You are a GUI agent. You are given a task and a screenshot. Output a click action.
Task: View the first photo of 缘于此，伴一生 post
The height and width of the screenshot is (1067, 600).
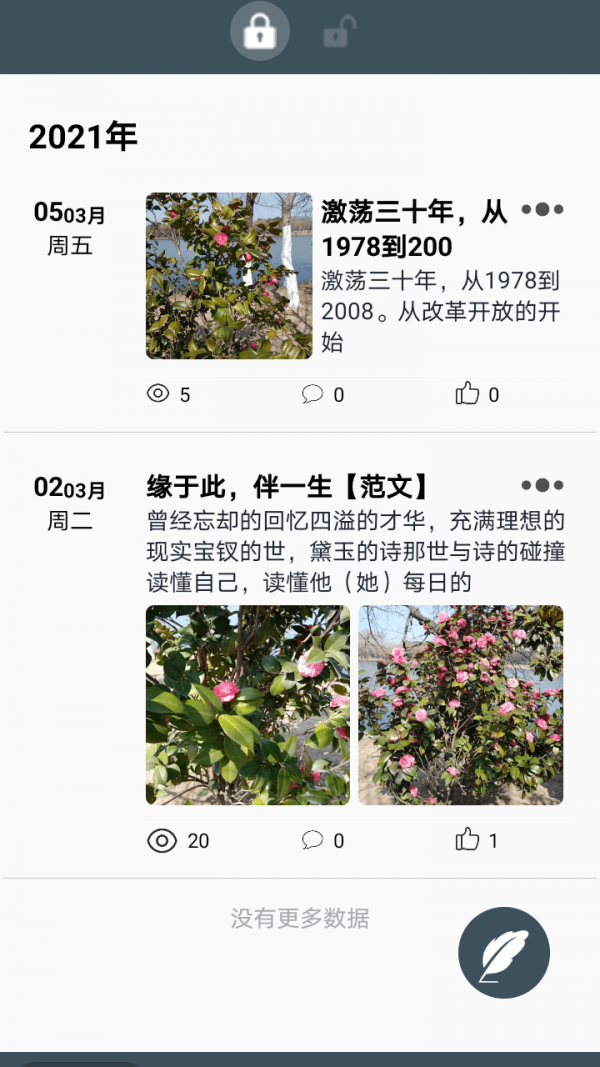(x=248, y=704)
